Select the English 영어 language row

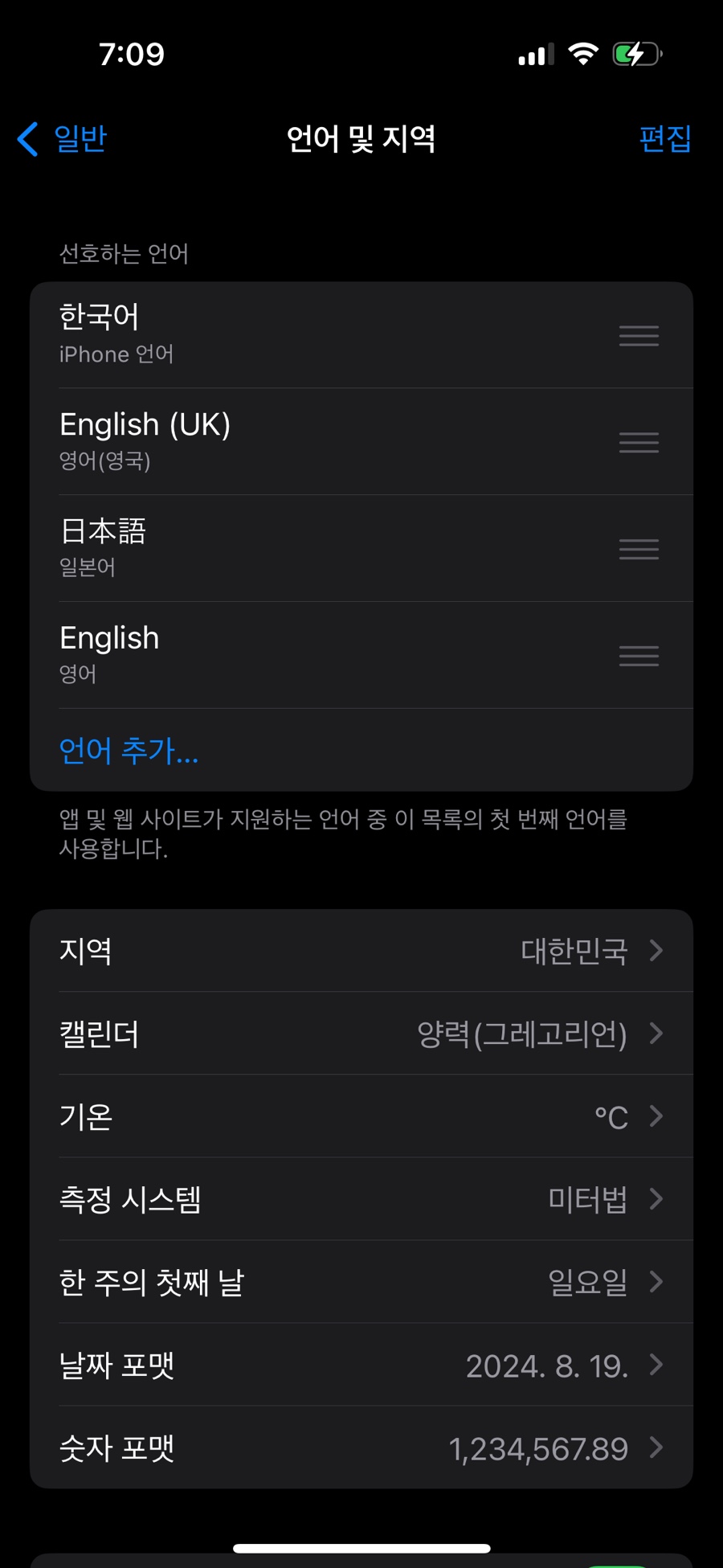(x=321, y=655)
